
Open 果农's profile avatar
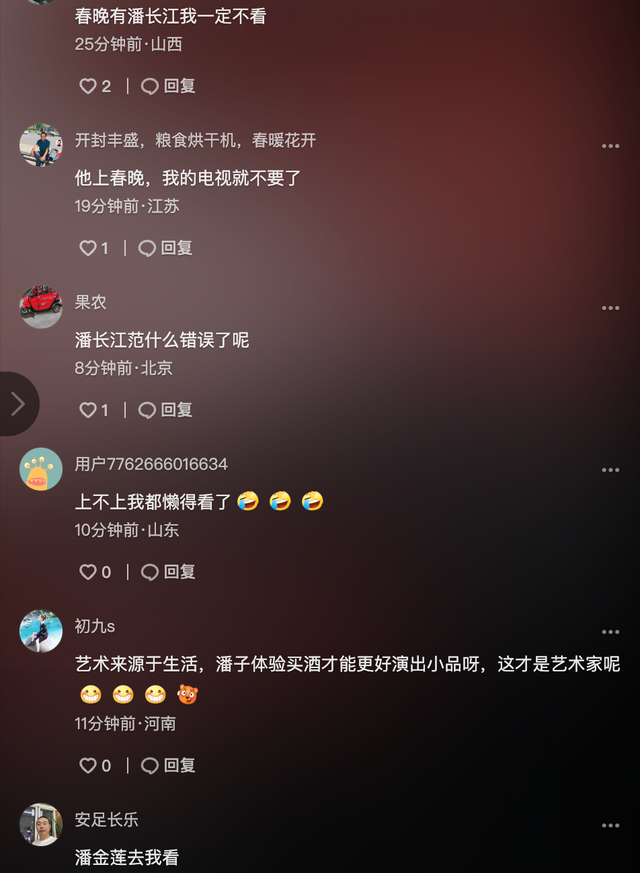[41, 305]
